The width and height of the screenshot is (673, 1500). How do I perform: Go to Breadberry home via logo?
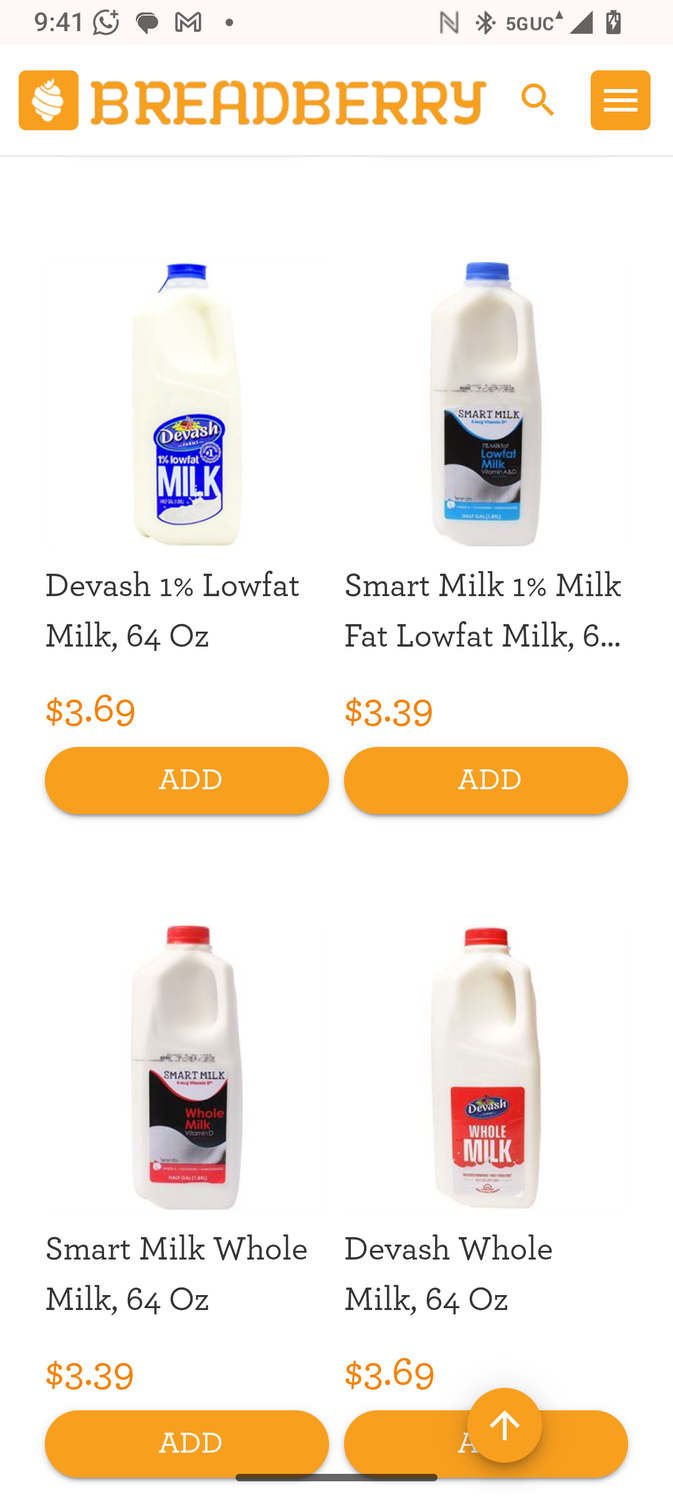252,100
